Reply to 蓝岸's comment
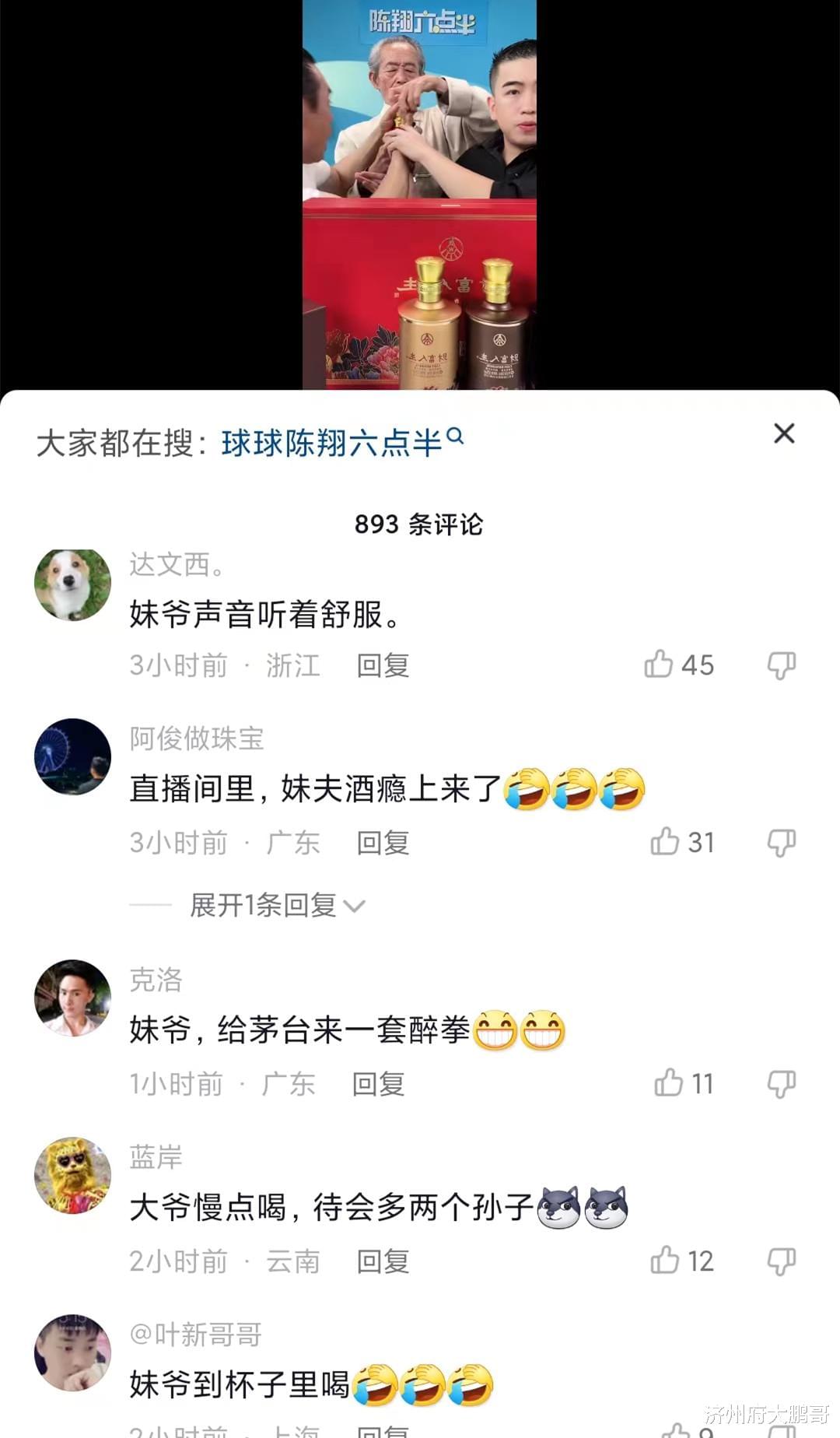Screen dimensions: 840x1438 (383, 1261)
